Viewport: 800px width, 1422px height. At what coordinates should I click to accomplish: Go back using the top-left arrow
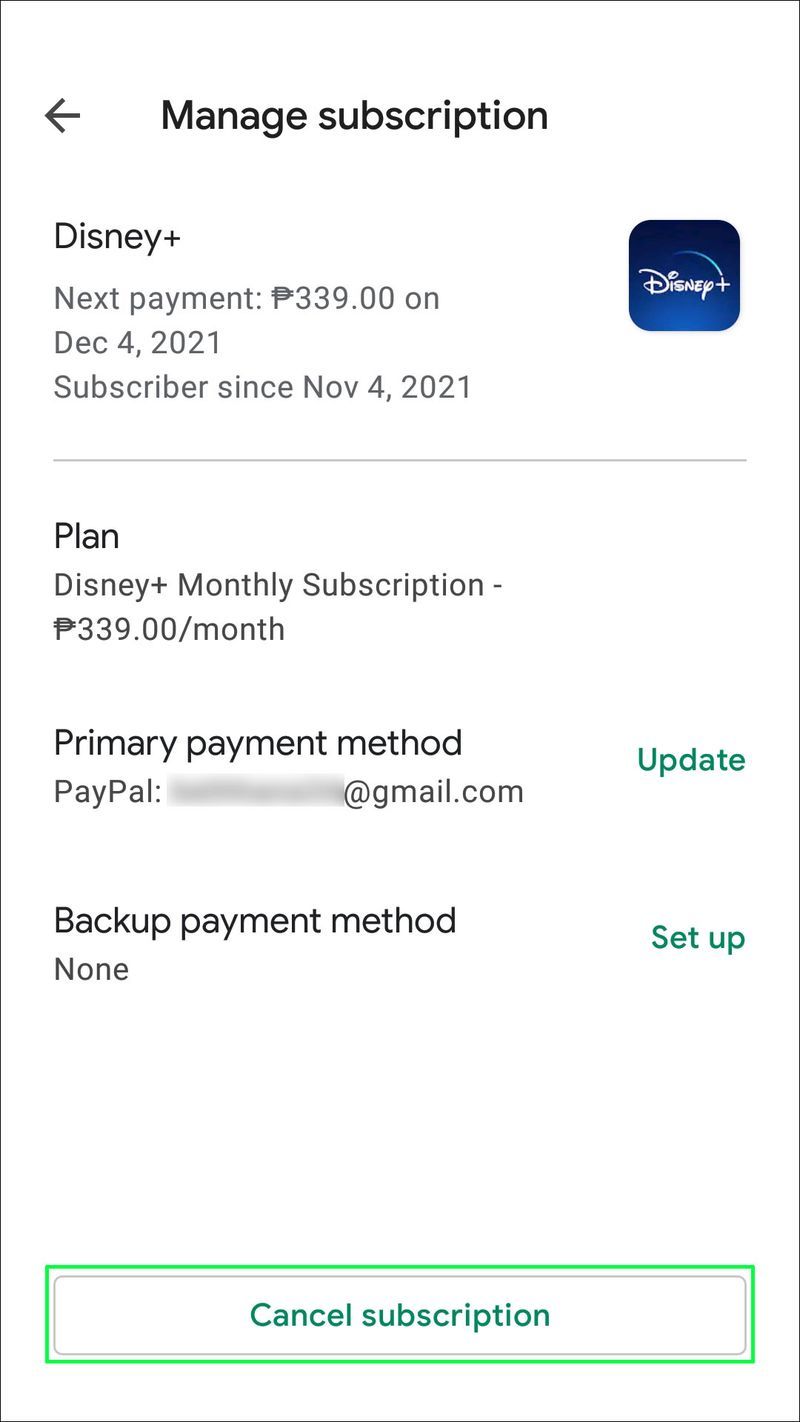(62, 116)
